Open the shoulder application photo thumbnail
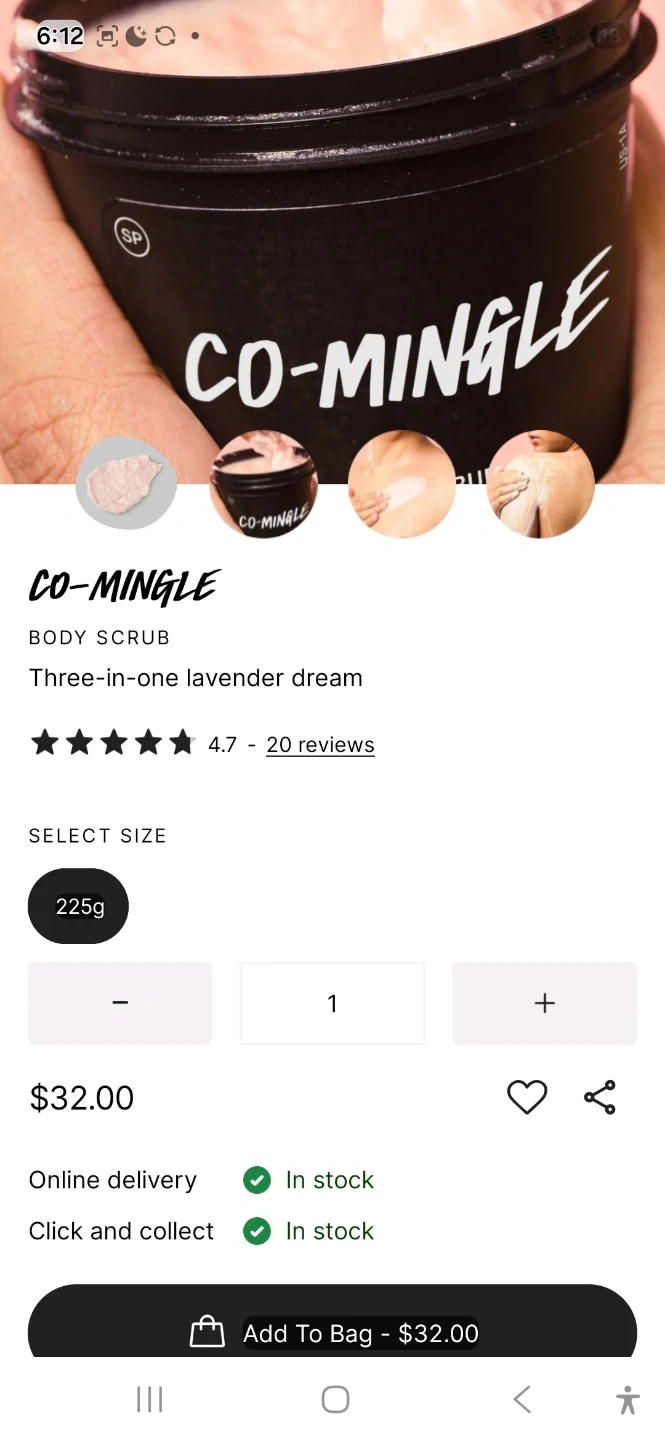Image resolution: width=665 pixels, height=1440 pixels. click(x=540, y=484)
